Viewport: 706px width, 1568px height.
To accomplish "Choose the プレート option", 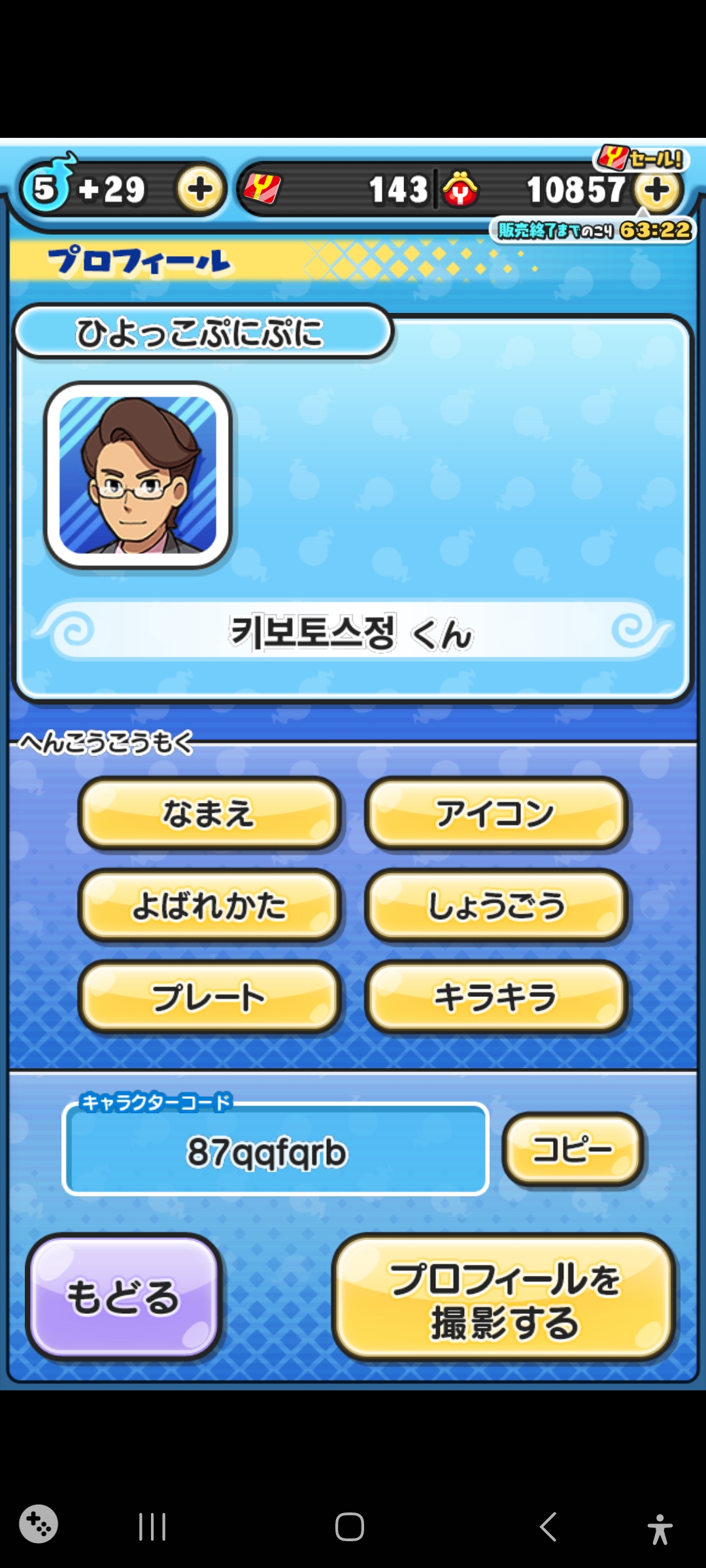I will click(x=209, y=998).
